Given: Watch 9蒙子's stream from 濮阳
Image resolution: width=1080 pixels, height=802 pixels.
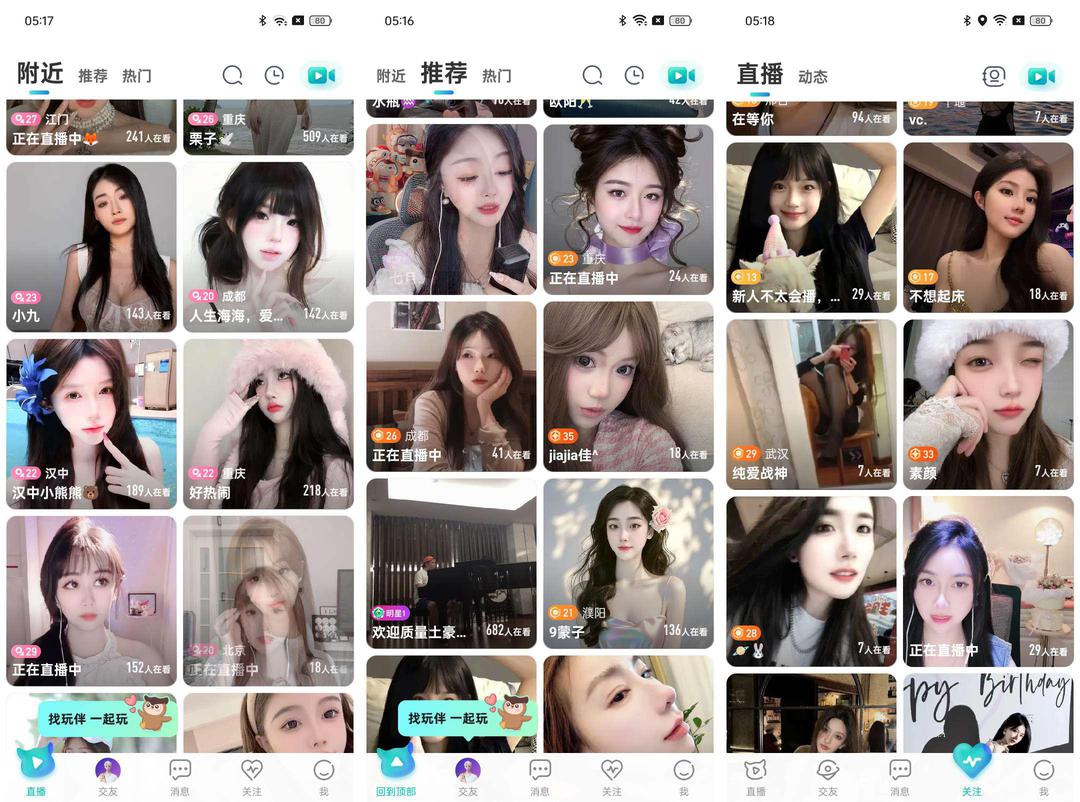Looking at the screenshot, I should [x=628, y=562].
